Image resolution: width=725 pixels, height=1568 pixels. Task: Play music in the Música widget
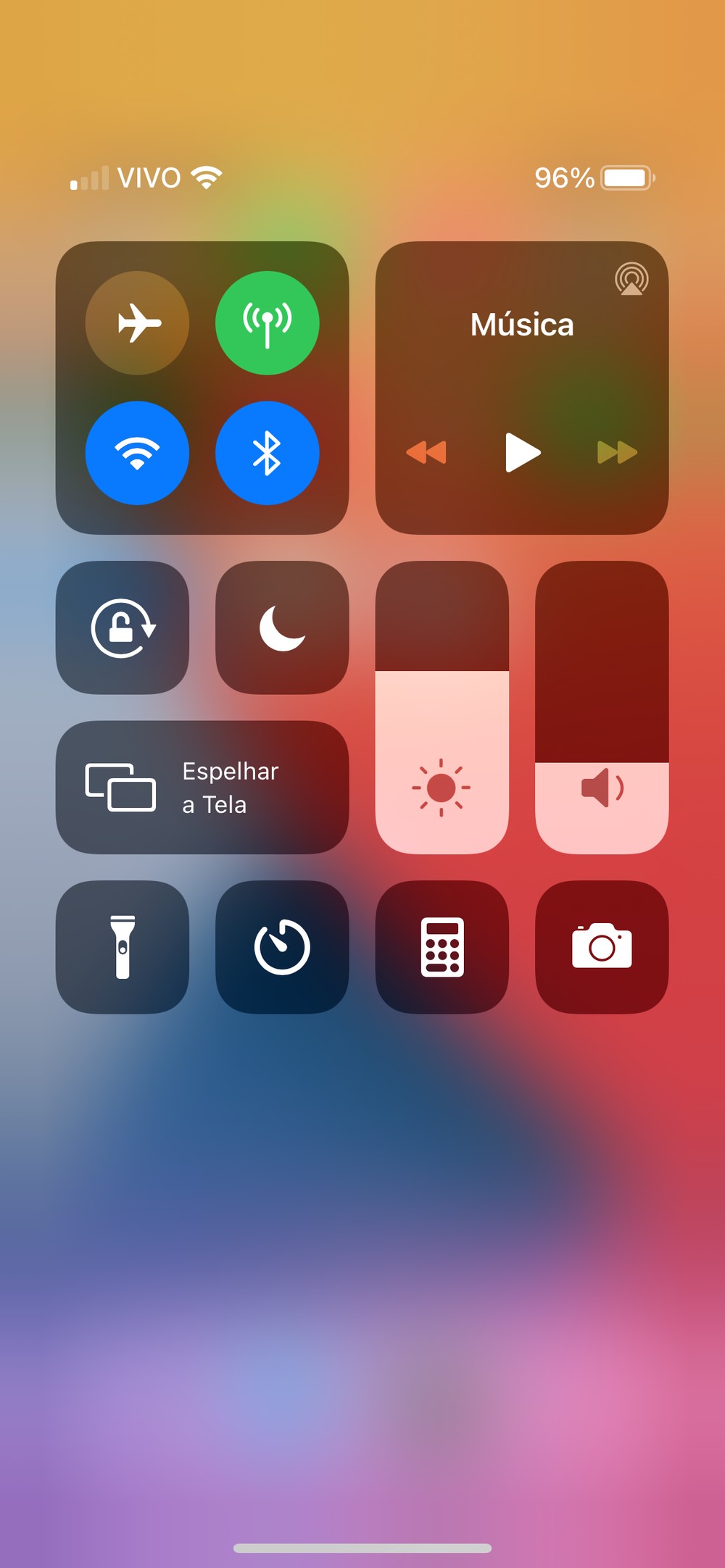pyautogui.click(x=522, y=453)
